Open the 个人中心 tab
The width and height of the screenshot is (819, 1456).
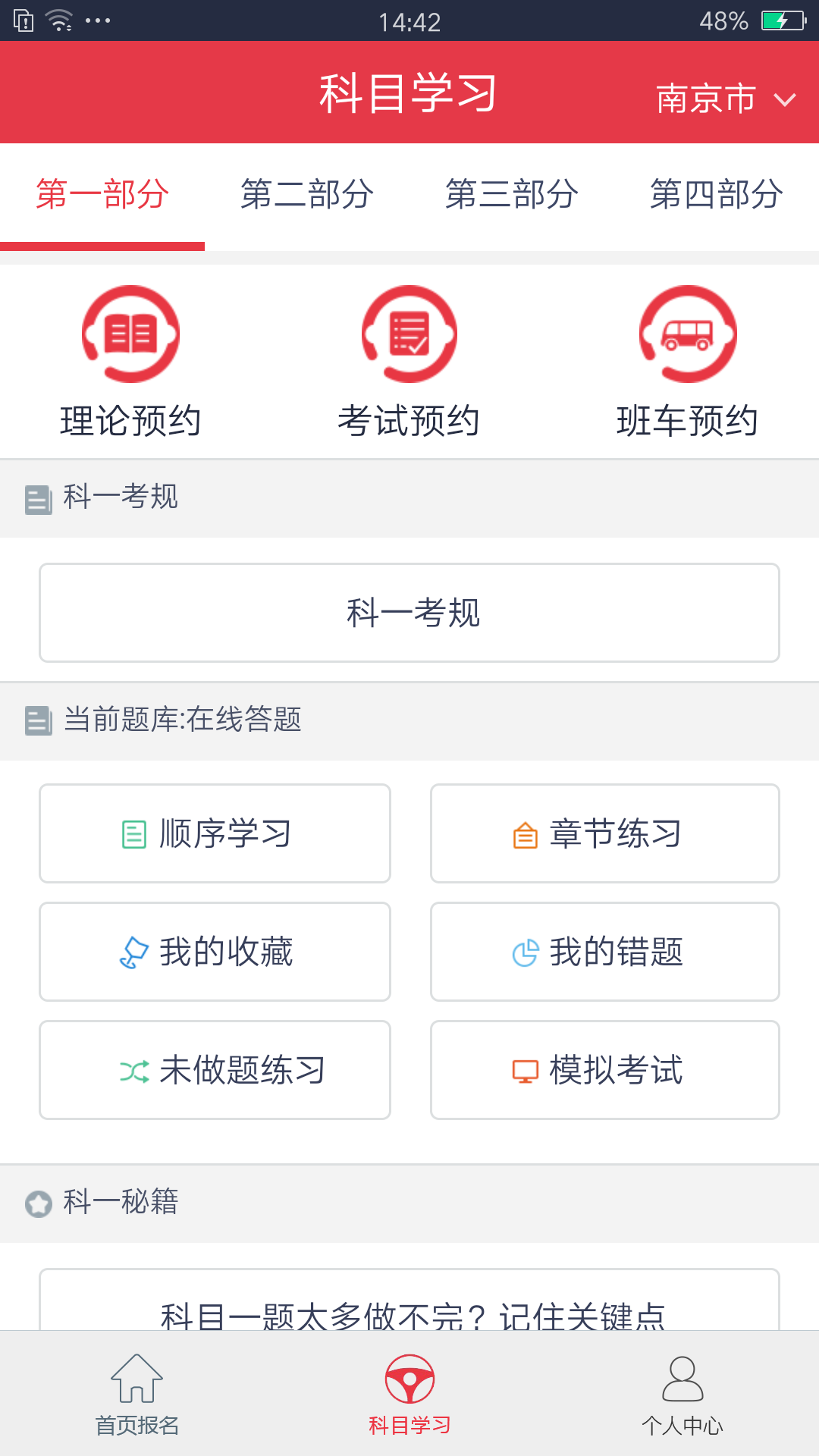click(x=682, y=1394)
